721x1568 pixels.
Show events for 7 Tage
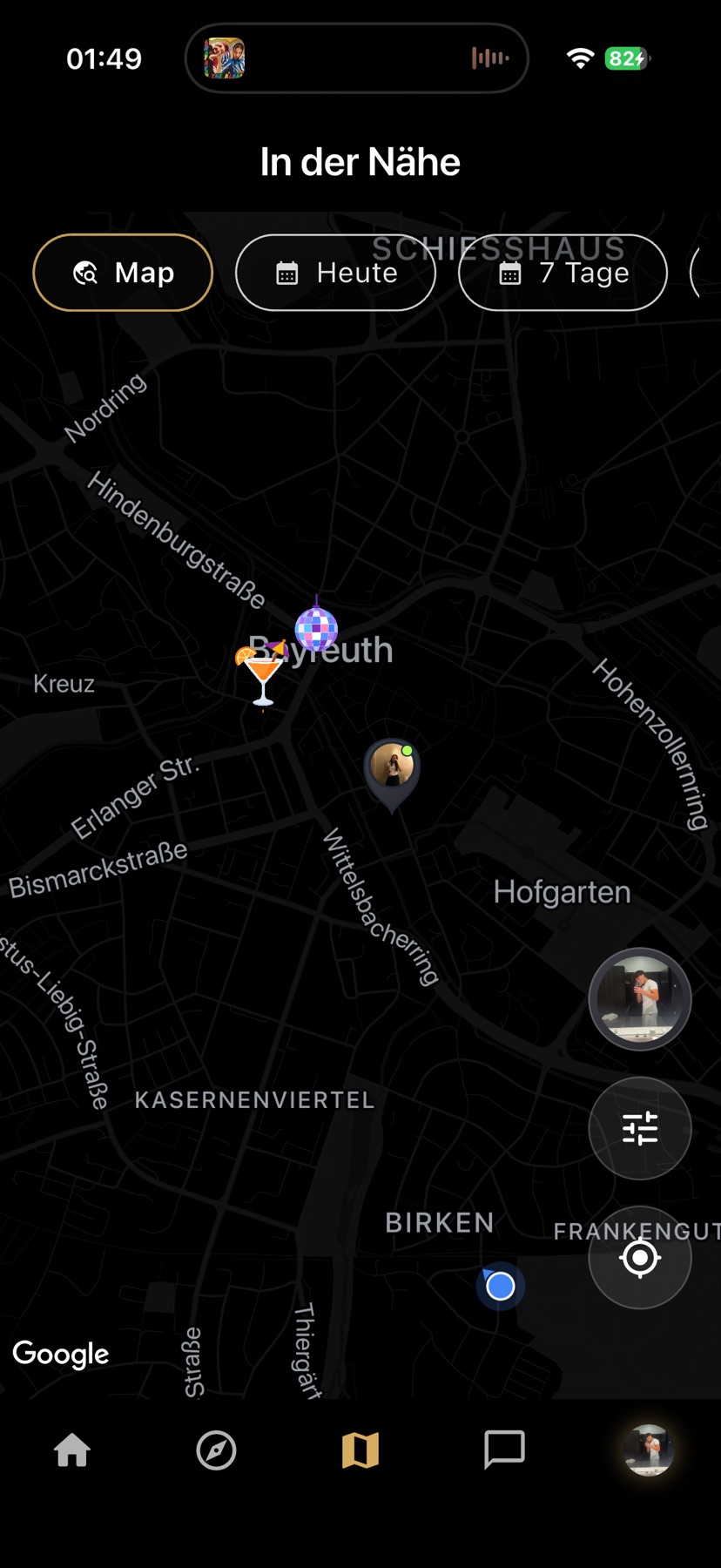[563, 273]
